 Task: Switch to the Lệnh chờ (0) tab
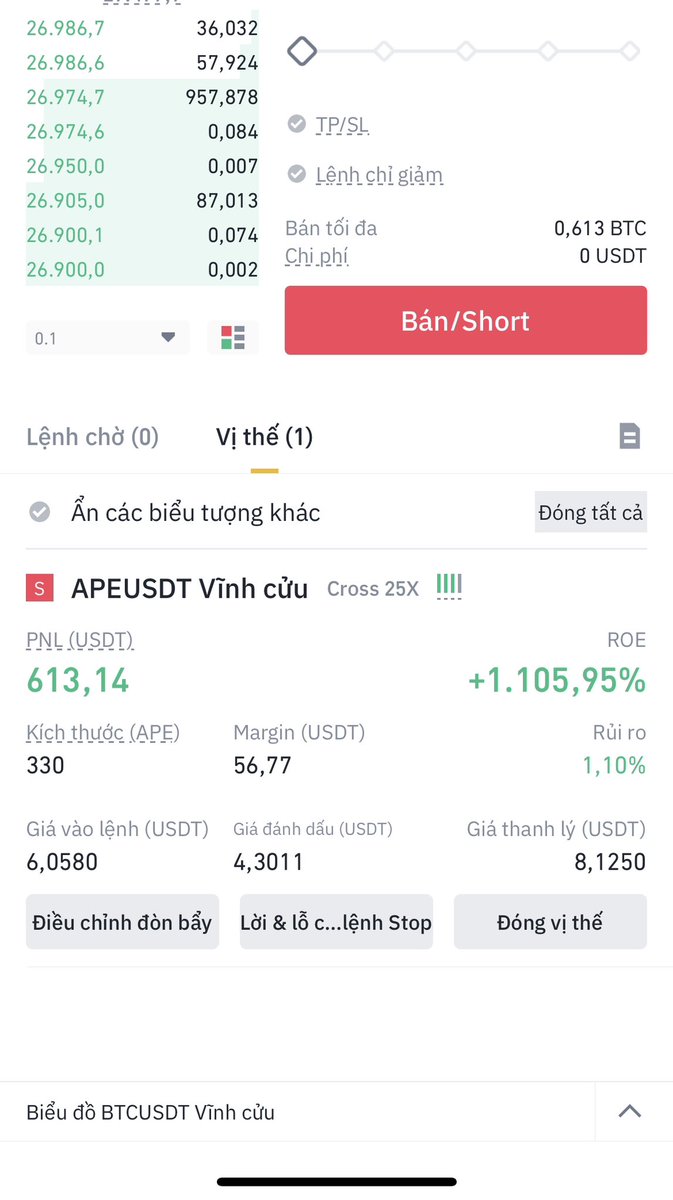(92, 437)
